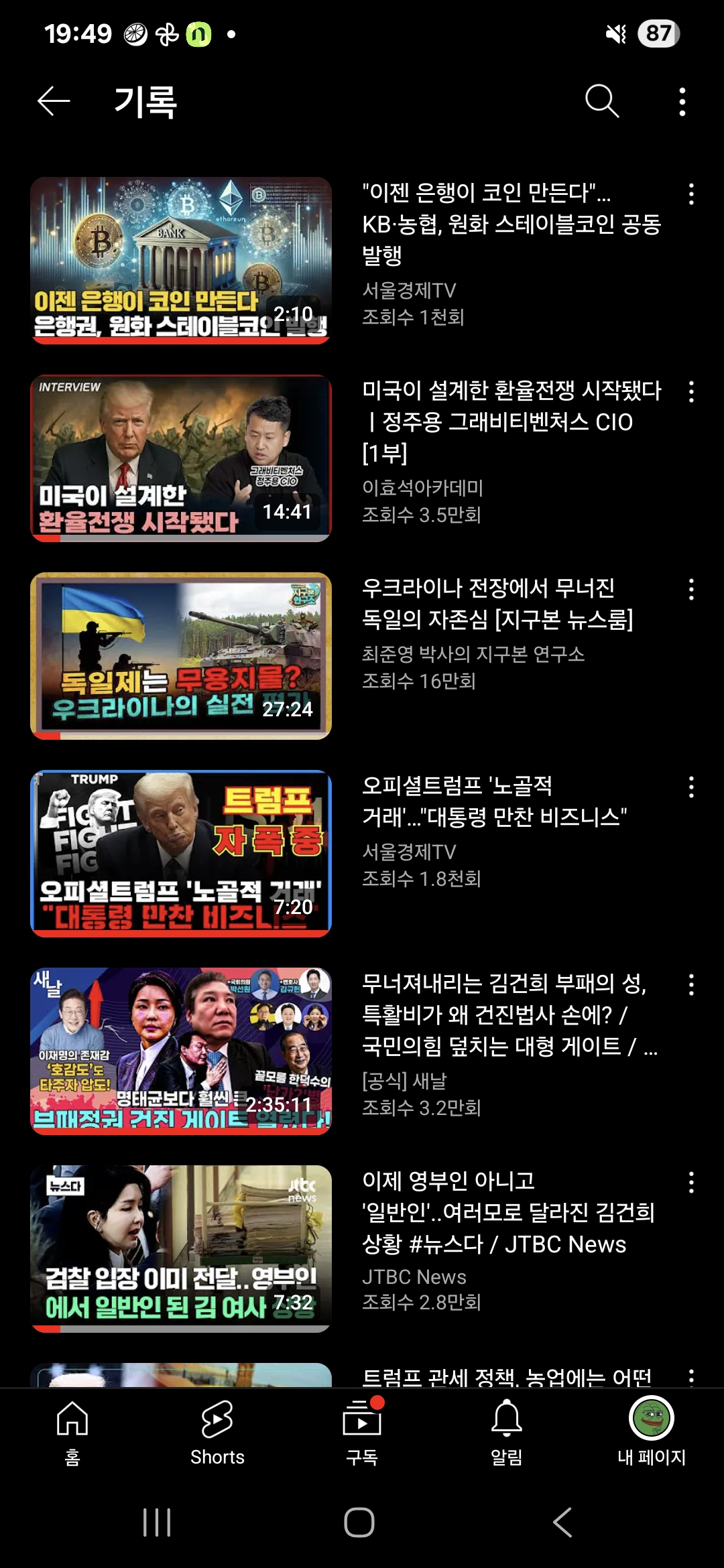Open options for the 환율전쟁 video
Image resolution: width=724 pixels, height=1568 pixels.
point(691,392)
